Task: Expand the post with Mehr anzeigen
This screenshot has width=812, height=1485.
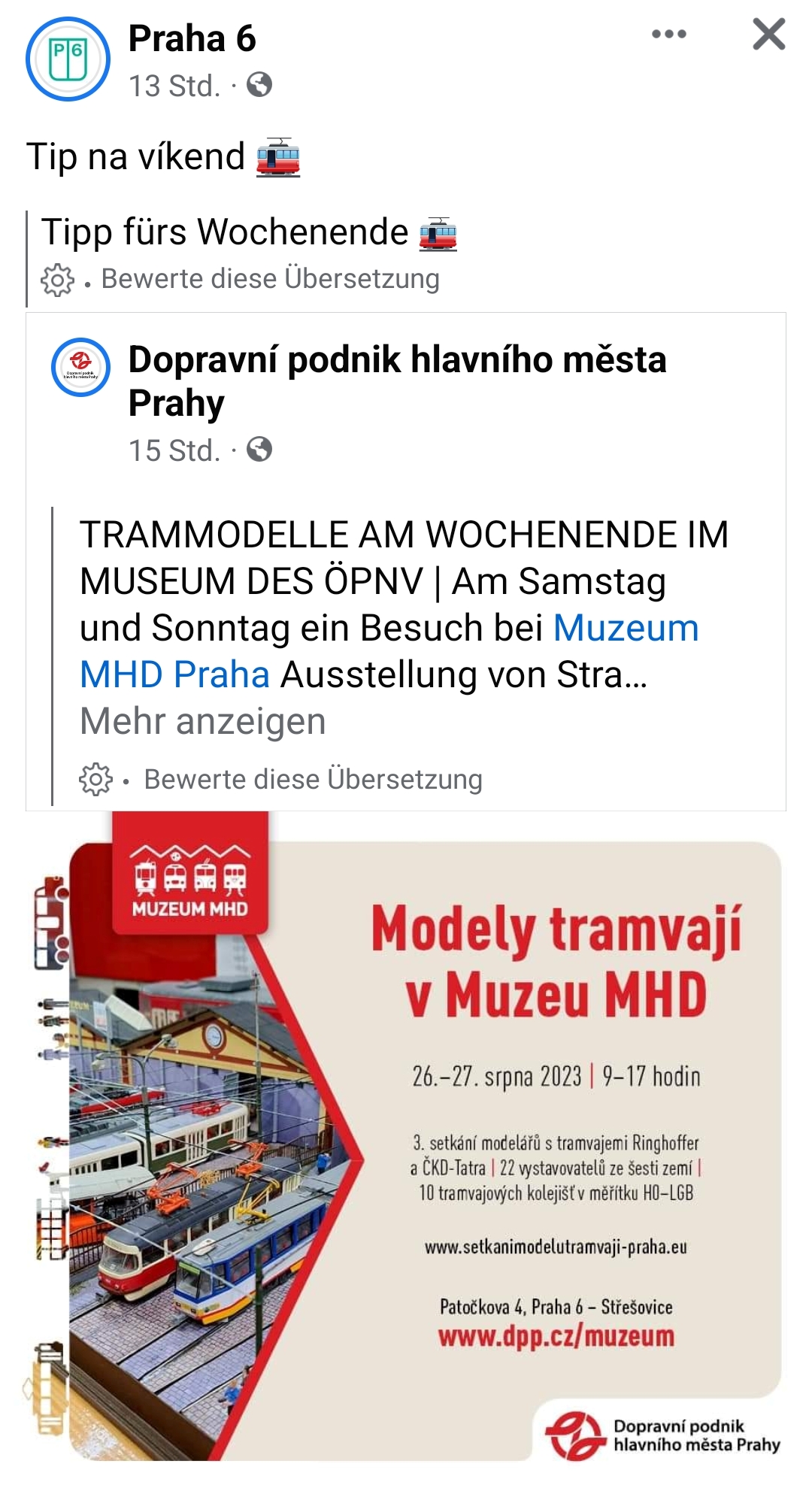Action: tap(203, 722)
